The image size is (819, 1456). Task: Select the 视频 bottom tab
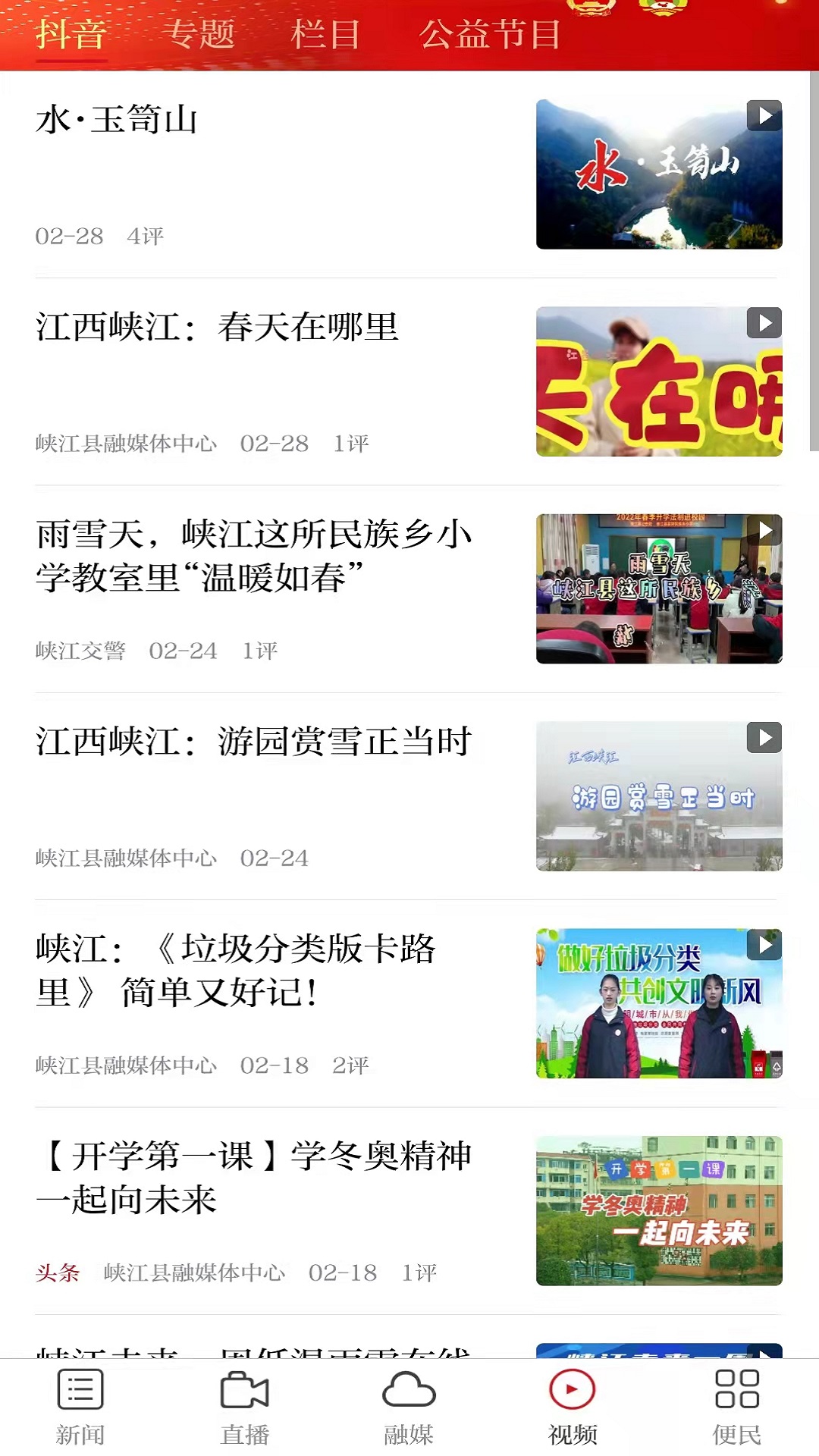click(573, 1407)
